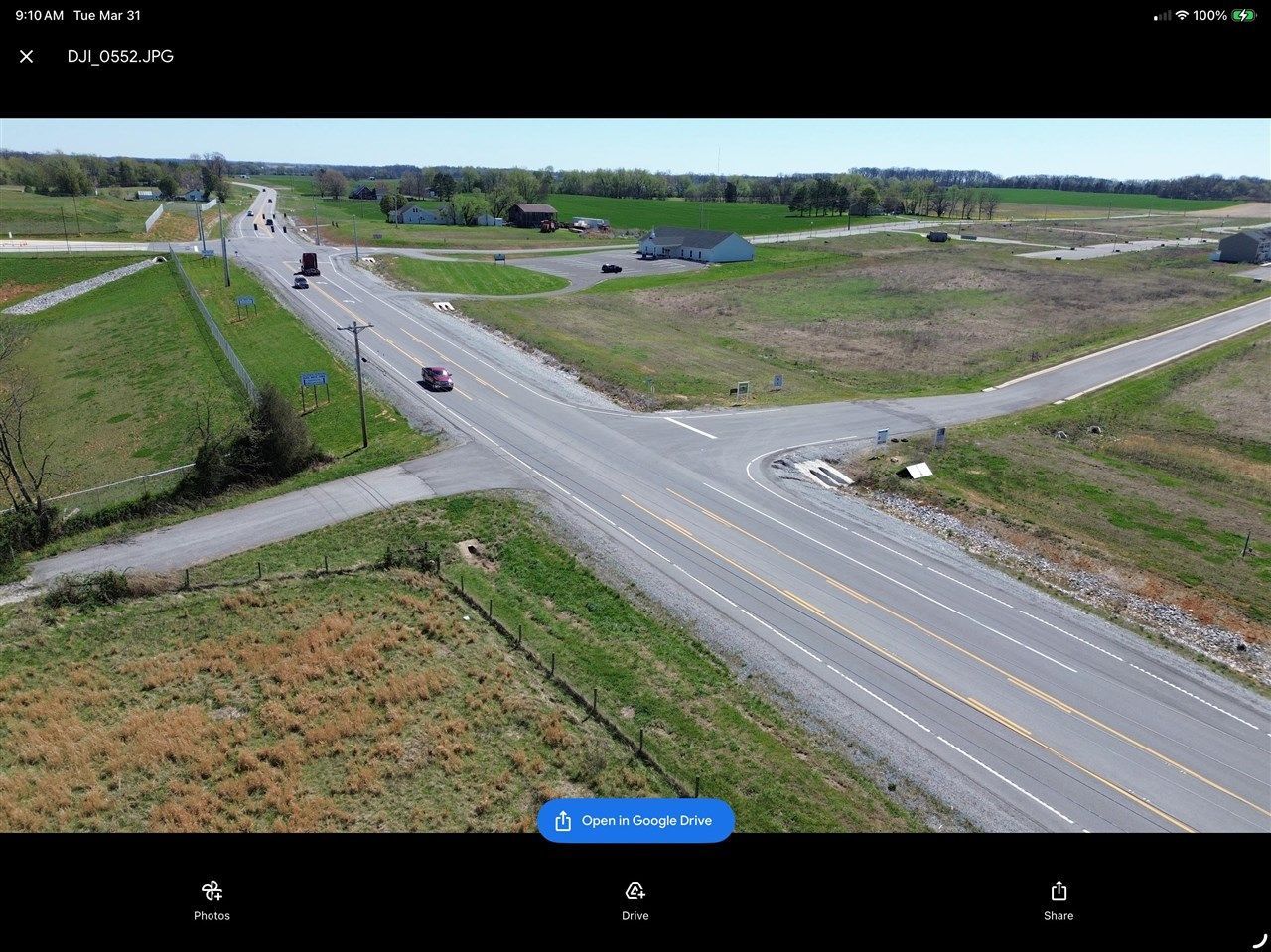Add the image to Photos
The width and height of the screenshot is (1271, 952).
coord(212,899)
